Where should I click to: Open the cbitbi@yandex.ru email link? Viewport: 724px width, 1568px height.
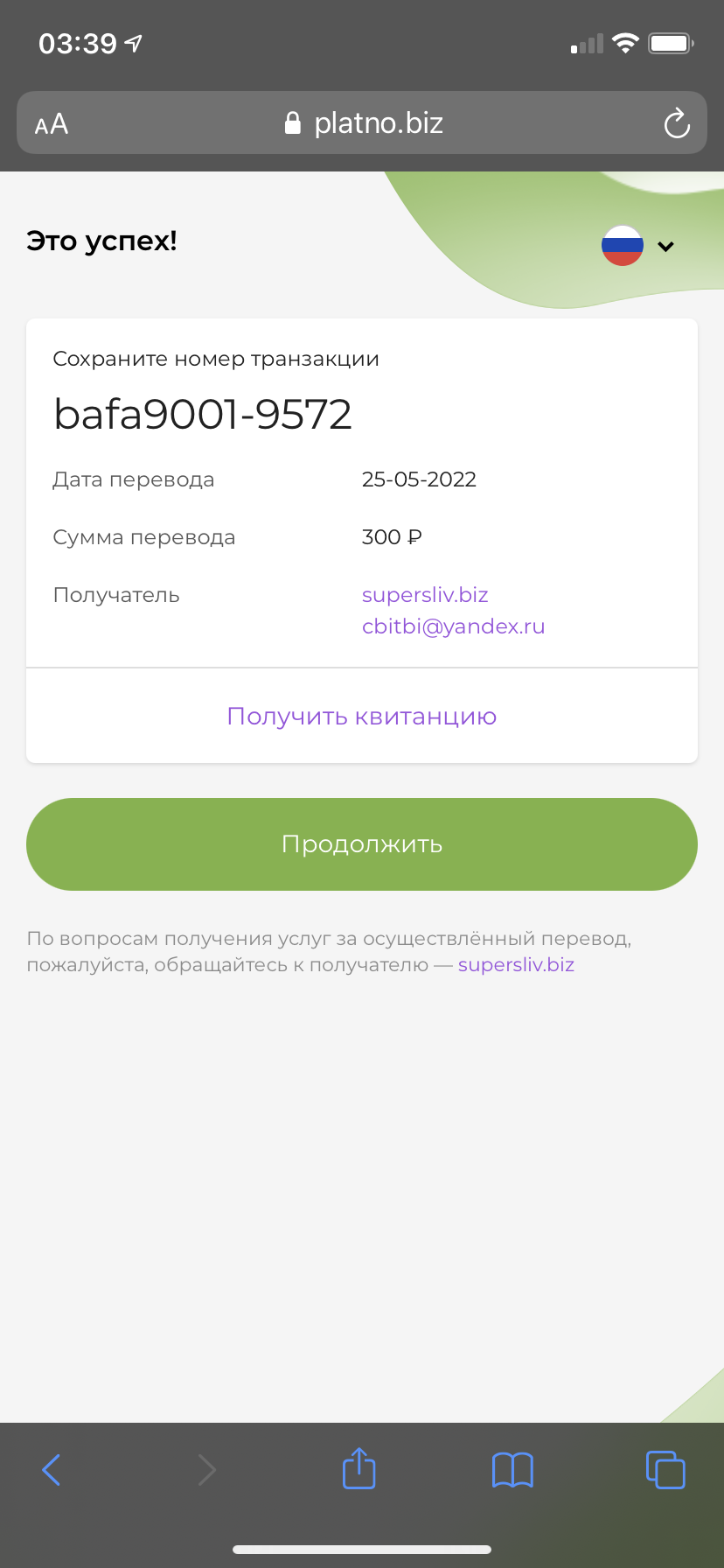click(453, 626)
